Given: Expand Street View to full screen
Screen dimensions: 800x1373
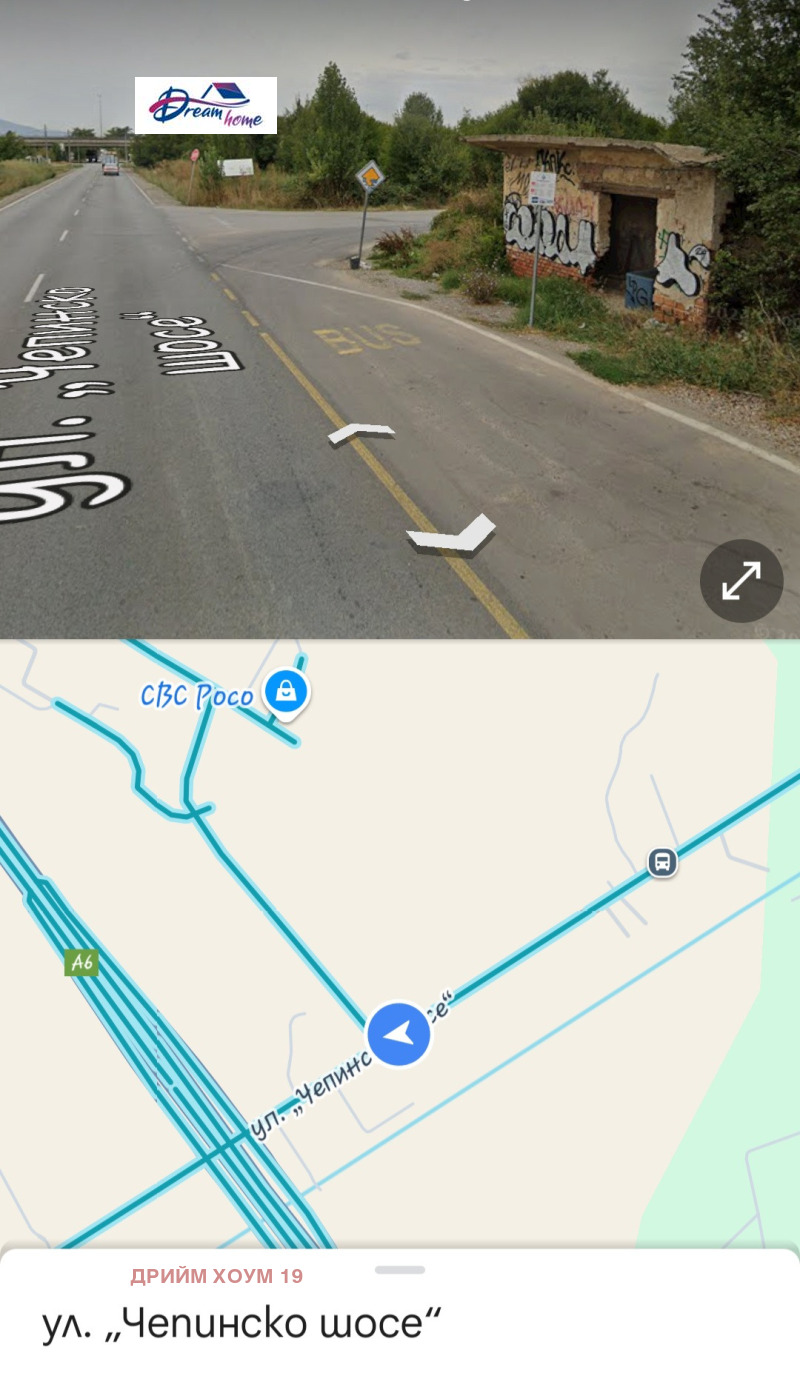Looking at the screenshot, I should pos(741,581).
